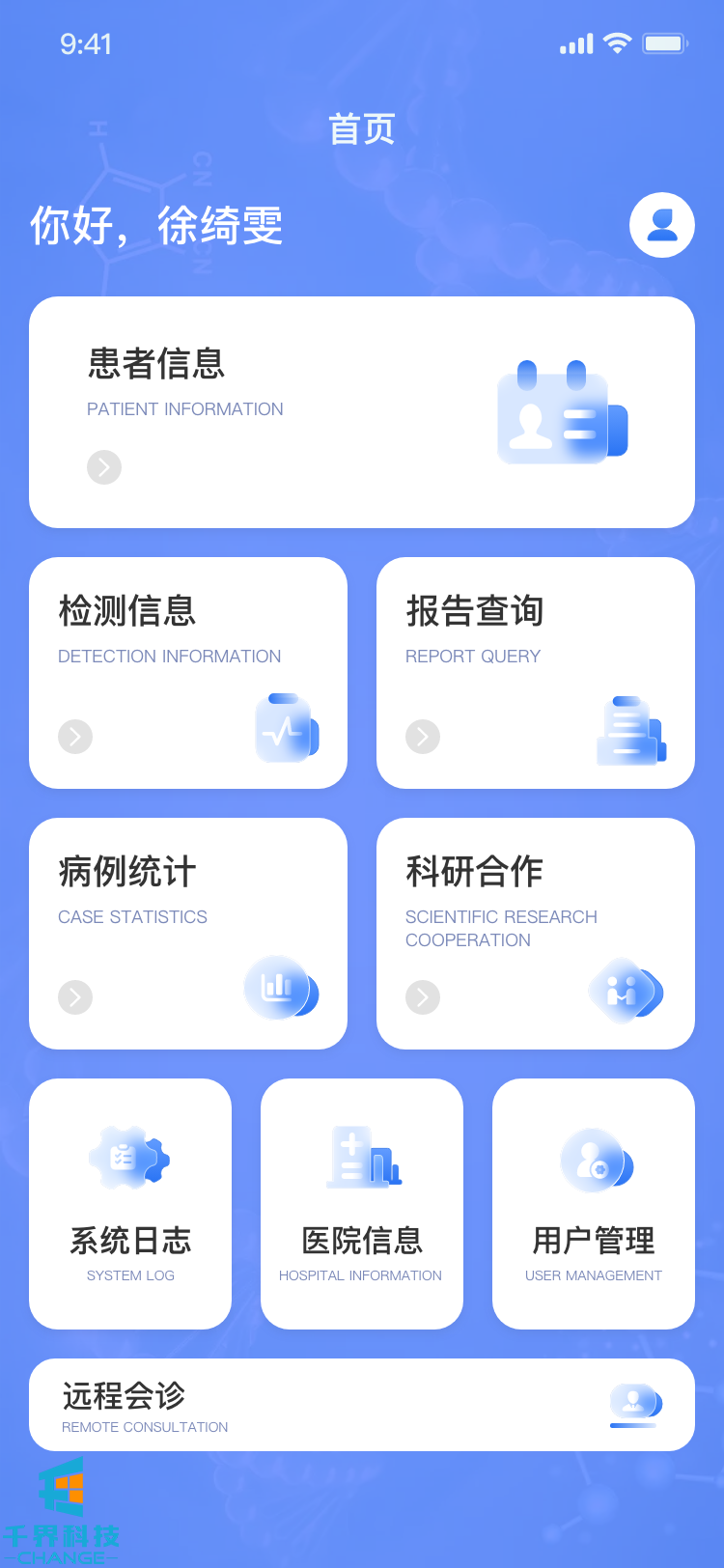Open the 患者信息 Patient Information card
Viewport: 724px width, 1568px height.
[x=361, y=412]
